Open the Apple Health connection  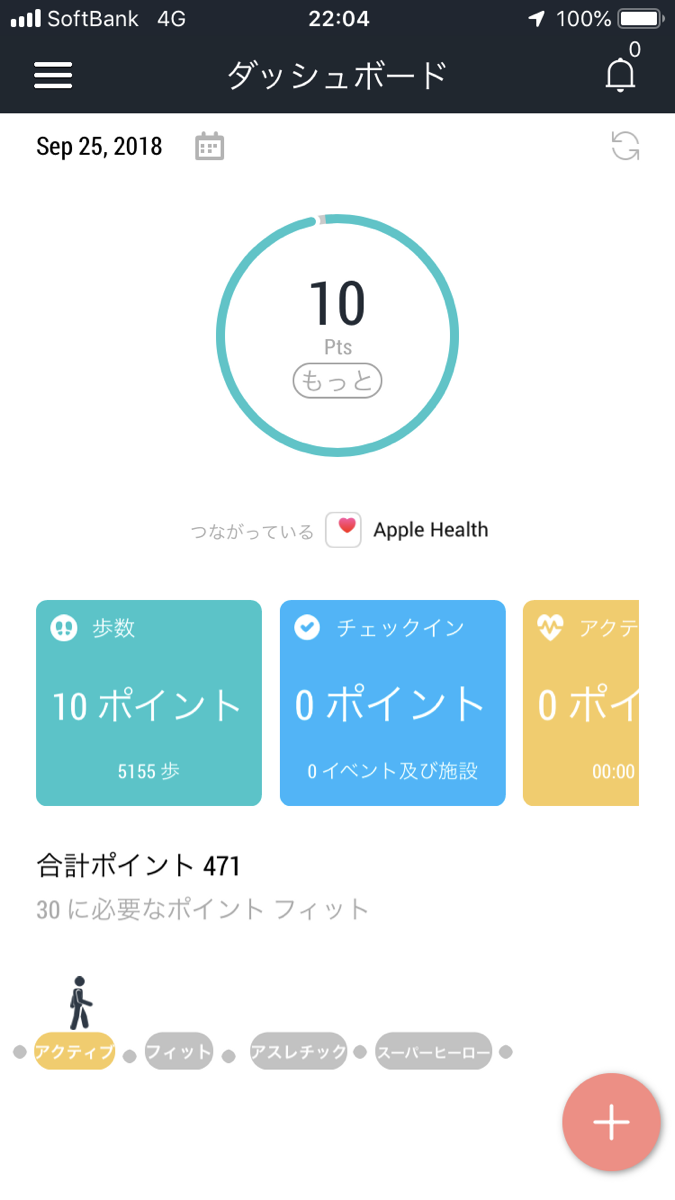pyautogui.click(x=408, y=530)
